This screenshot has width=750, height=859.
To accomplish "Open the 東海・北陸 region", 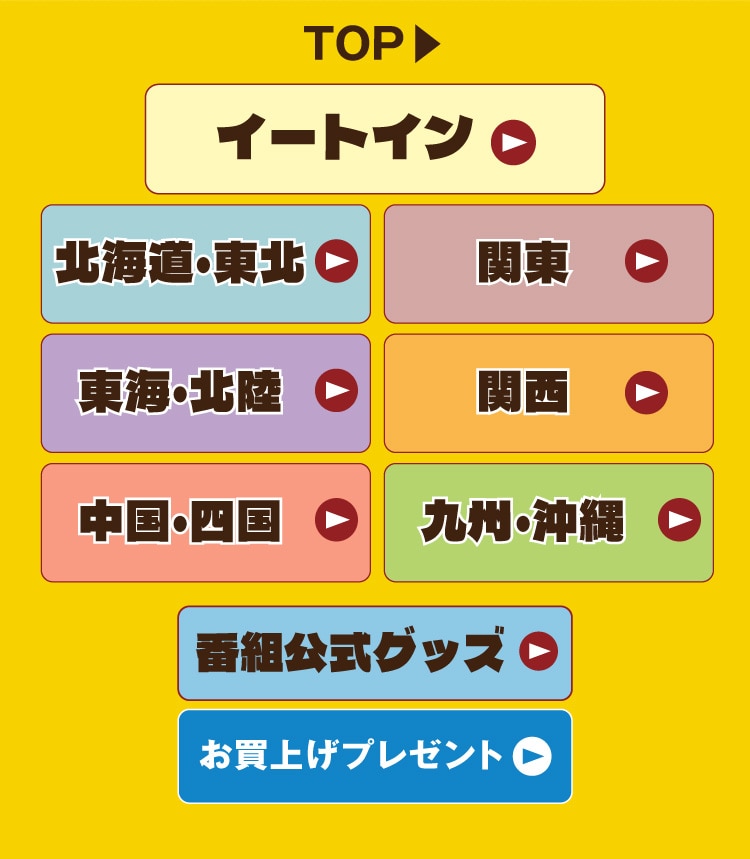I will point(206,393).
